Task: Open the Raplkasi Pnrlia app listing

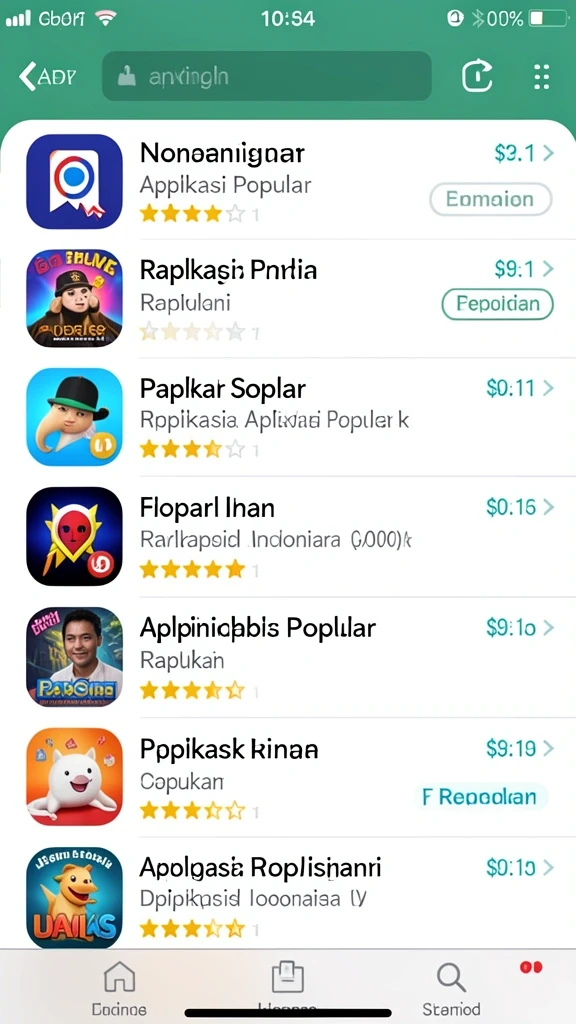Action: [288, 298]
